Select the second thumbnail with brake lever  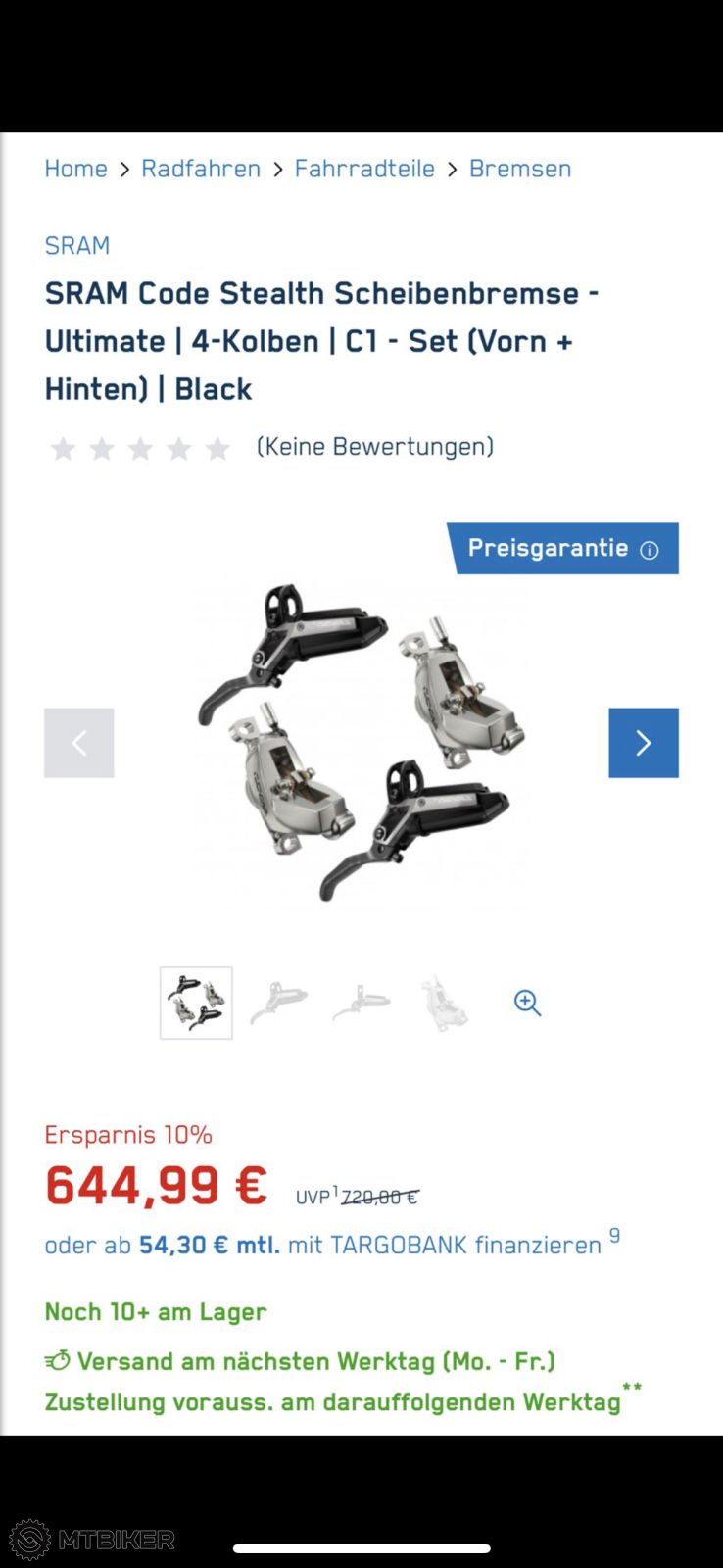pos(279,1003)
